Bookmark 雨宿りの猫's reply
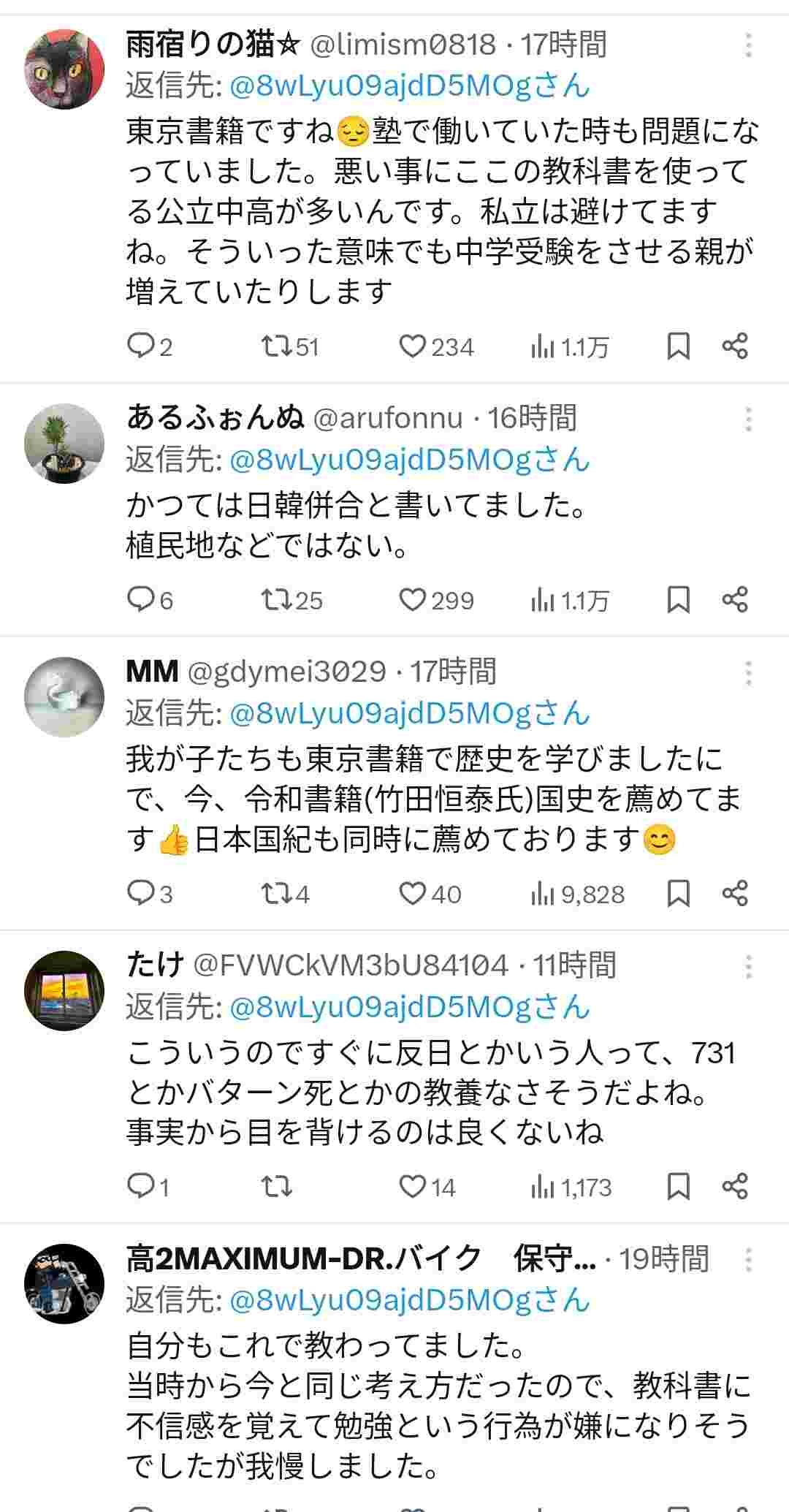Viewport: 789px width, 1512px height. pyautogui.click(x=679, y=346)
